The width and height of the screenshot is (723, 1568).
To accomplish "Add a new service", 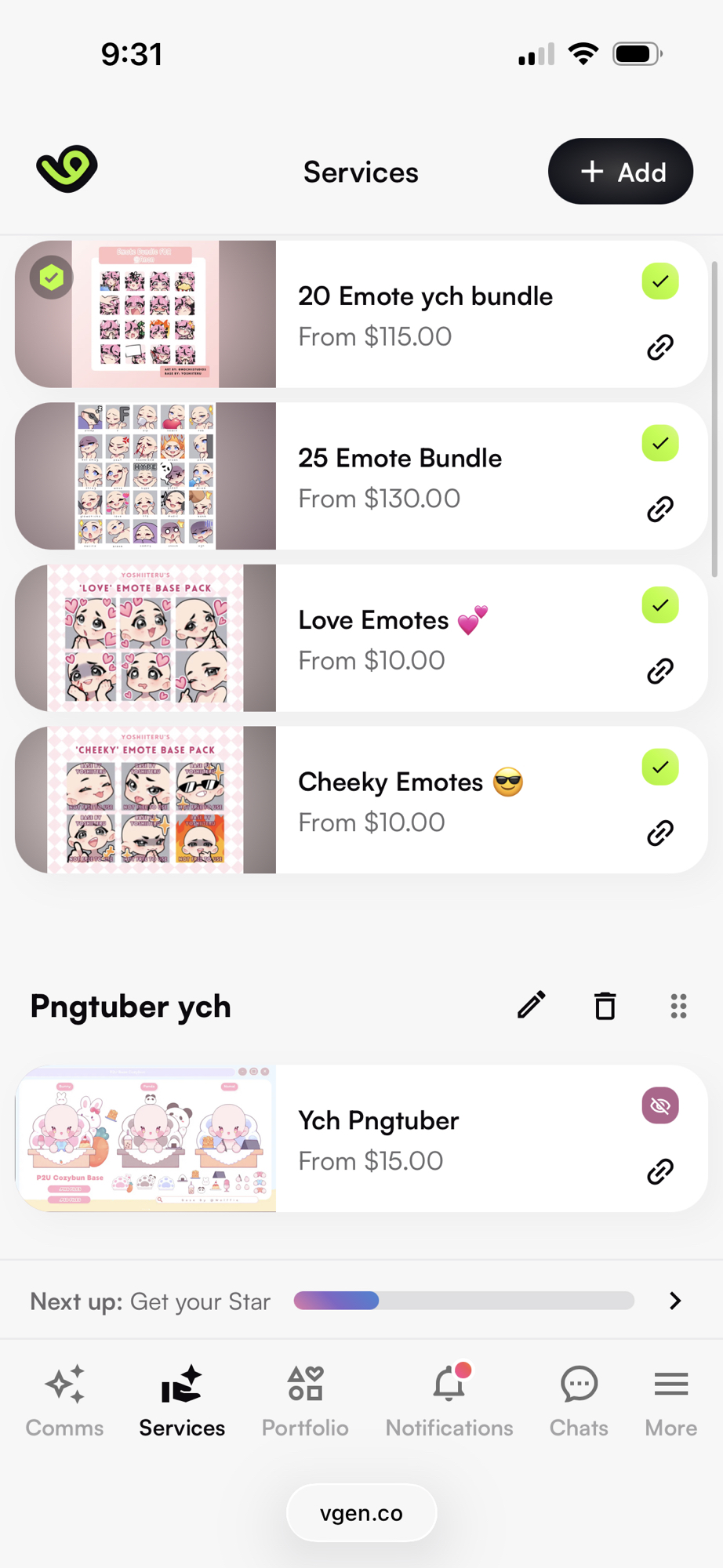I will coord(620,172).
